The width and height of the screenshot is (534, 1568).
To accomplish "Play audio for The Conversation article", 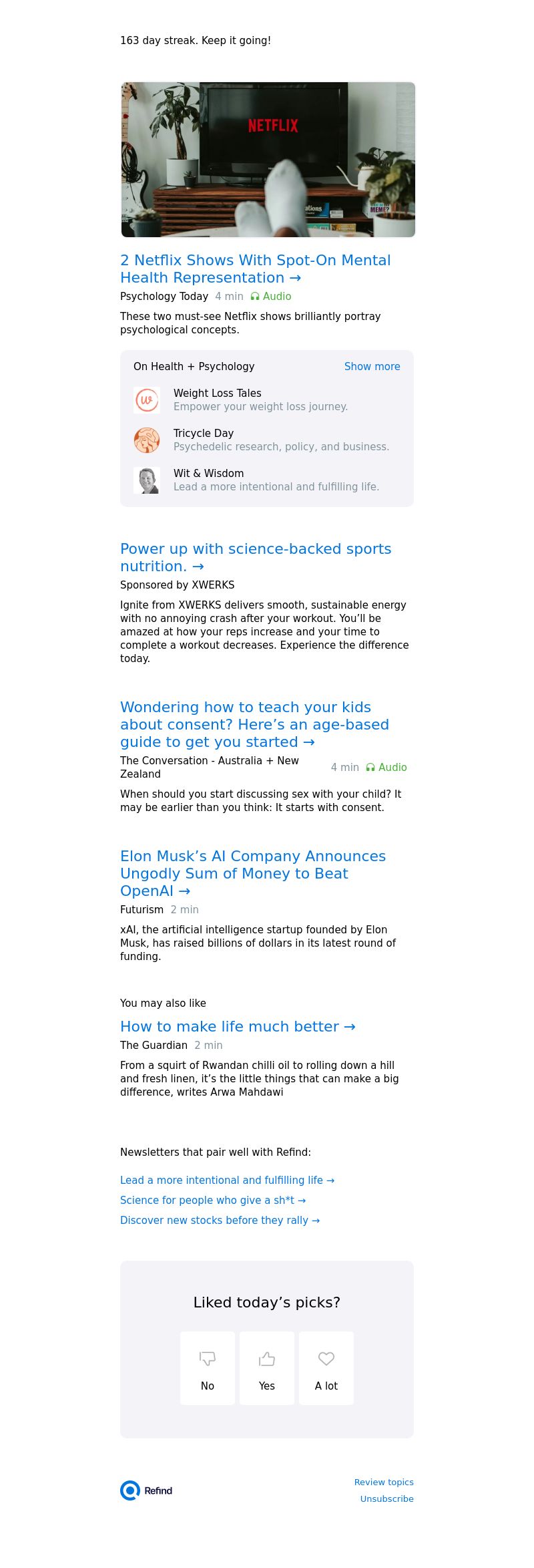I will [386, 768].
